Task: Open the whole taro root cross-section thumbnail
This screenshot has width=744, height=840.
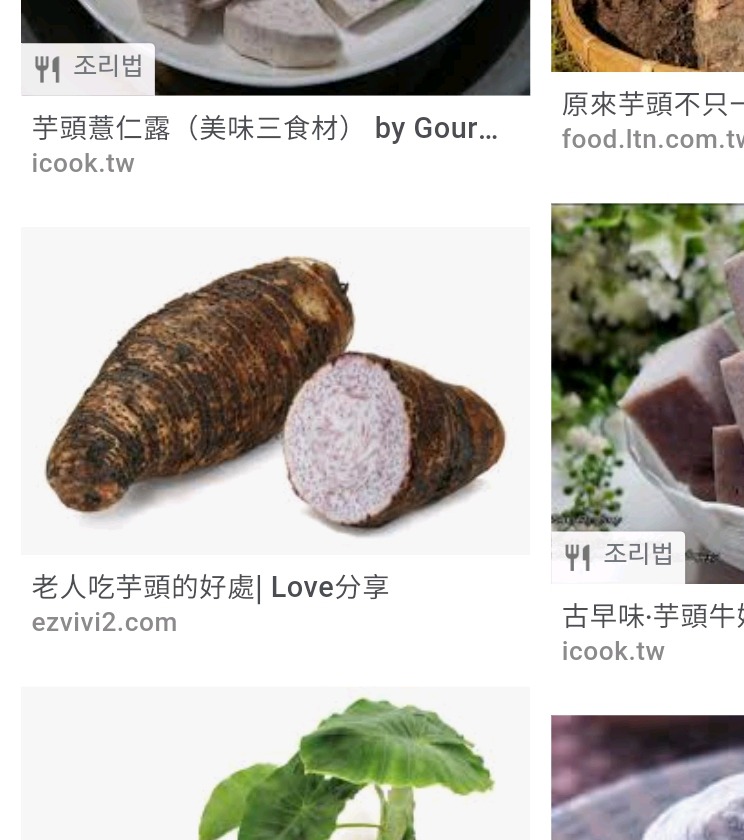Action: click(275, 390)
